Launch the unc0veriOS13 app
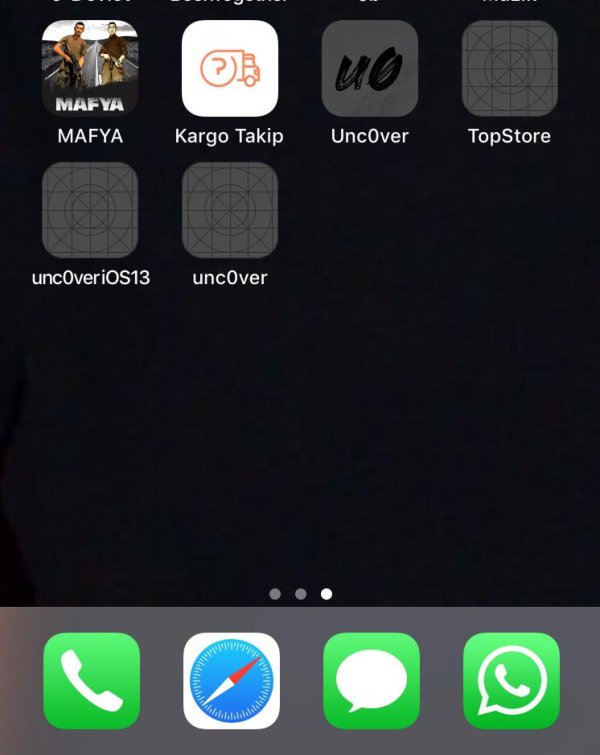The width and height of the screenshot is (600, 755). pos(90,210)
